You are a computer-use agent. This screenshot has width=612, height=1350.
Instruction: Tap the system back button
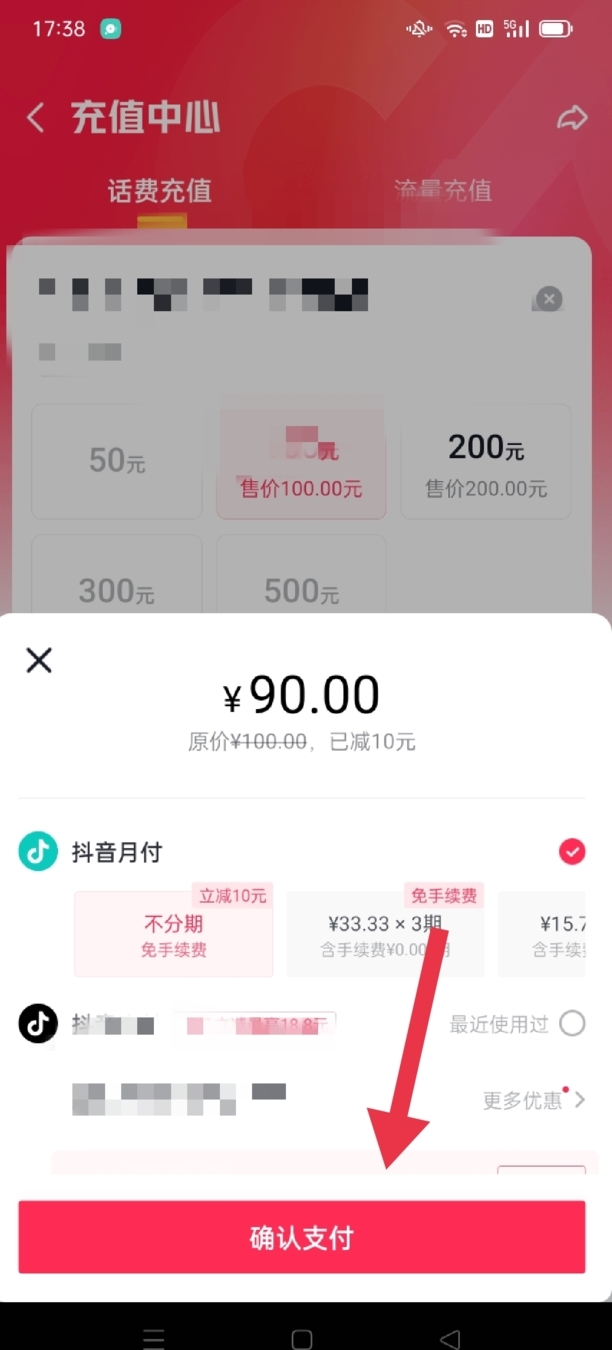(x=450, y=1338)
